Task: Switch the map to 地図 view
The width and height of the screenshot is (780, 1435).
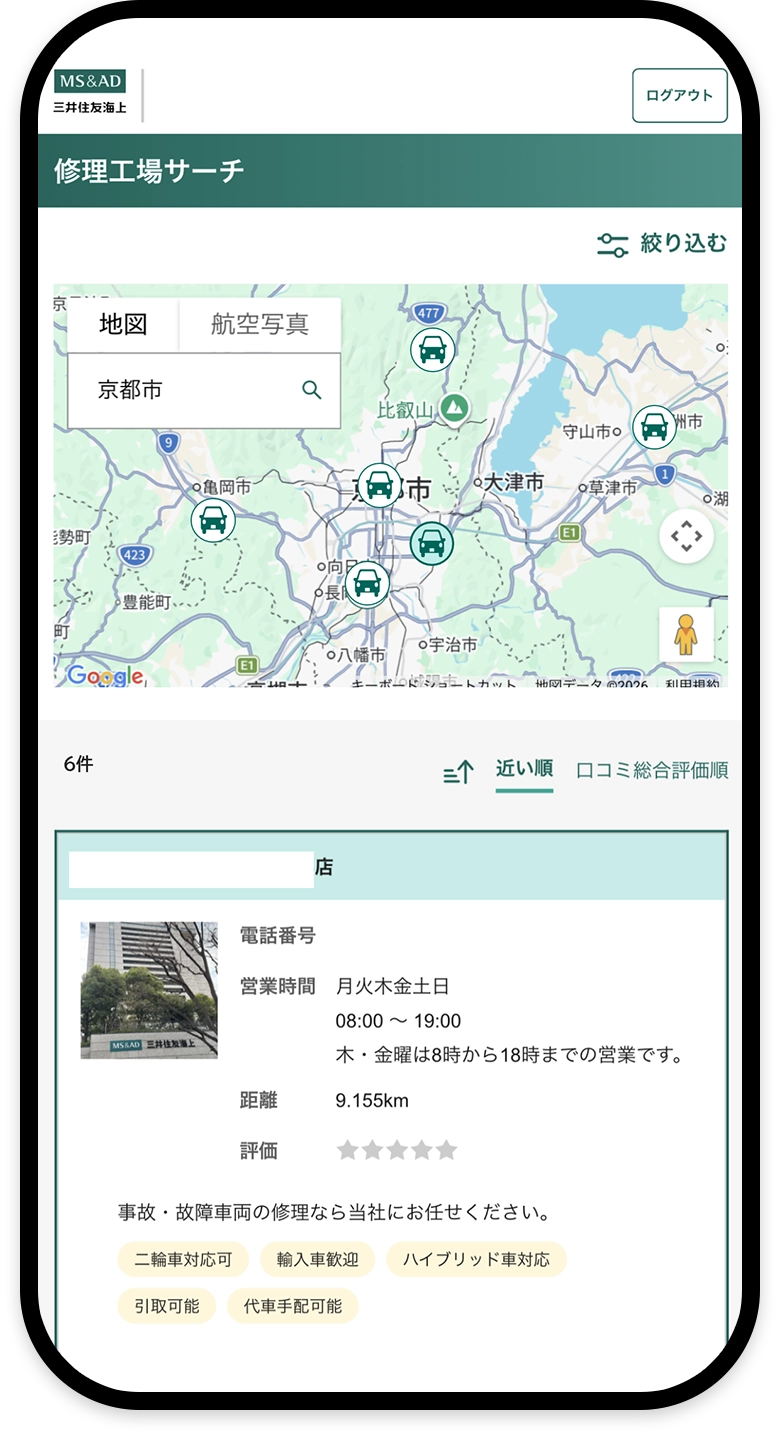Action: point(123,324)
